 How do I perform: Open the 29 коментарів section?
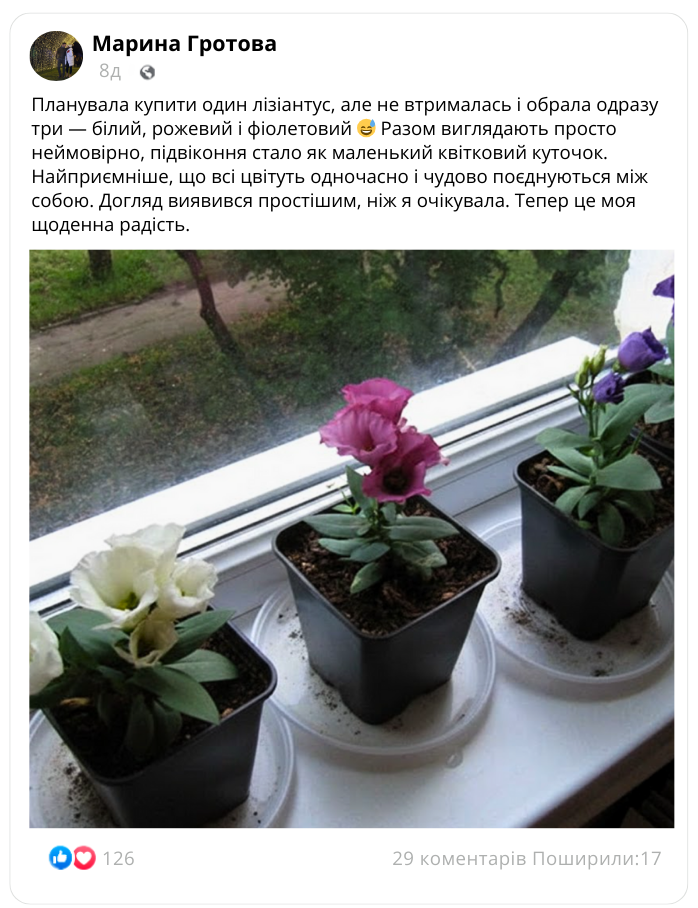(x=459, y=858)
